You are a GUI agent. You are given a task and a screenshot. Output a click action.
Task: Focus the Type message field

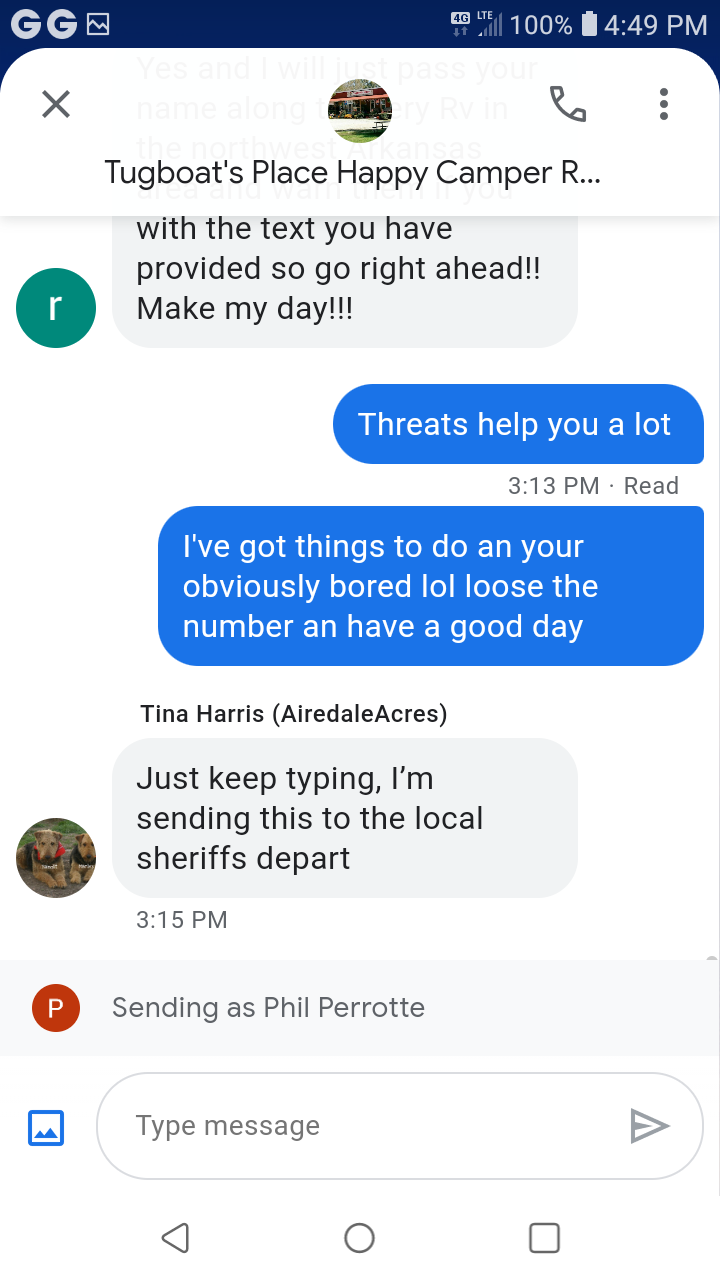pos(370,1126)
